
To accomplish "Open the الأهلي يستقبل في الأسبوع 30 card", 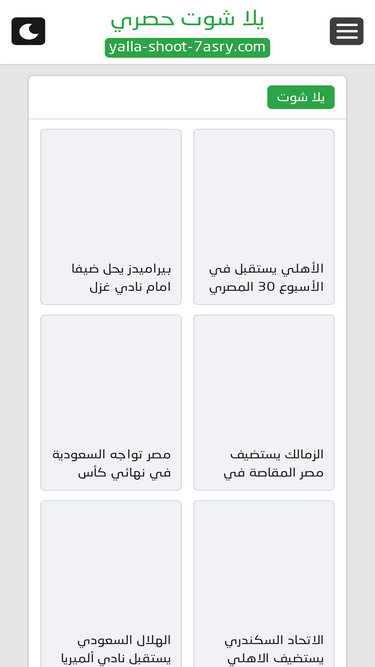I will point(264,217).
